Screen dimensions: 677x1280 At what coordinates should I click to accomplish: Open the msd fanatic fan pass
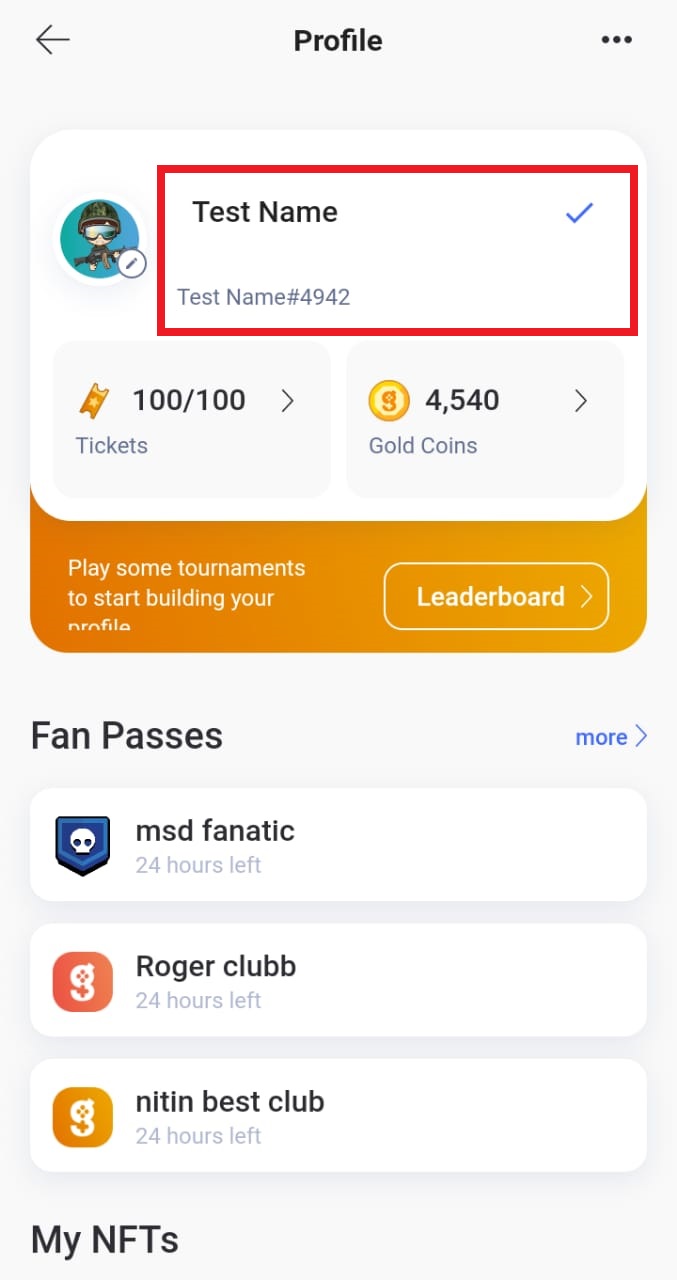coord(338,845)
